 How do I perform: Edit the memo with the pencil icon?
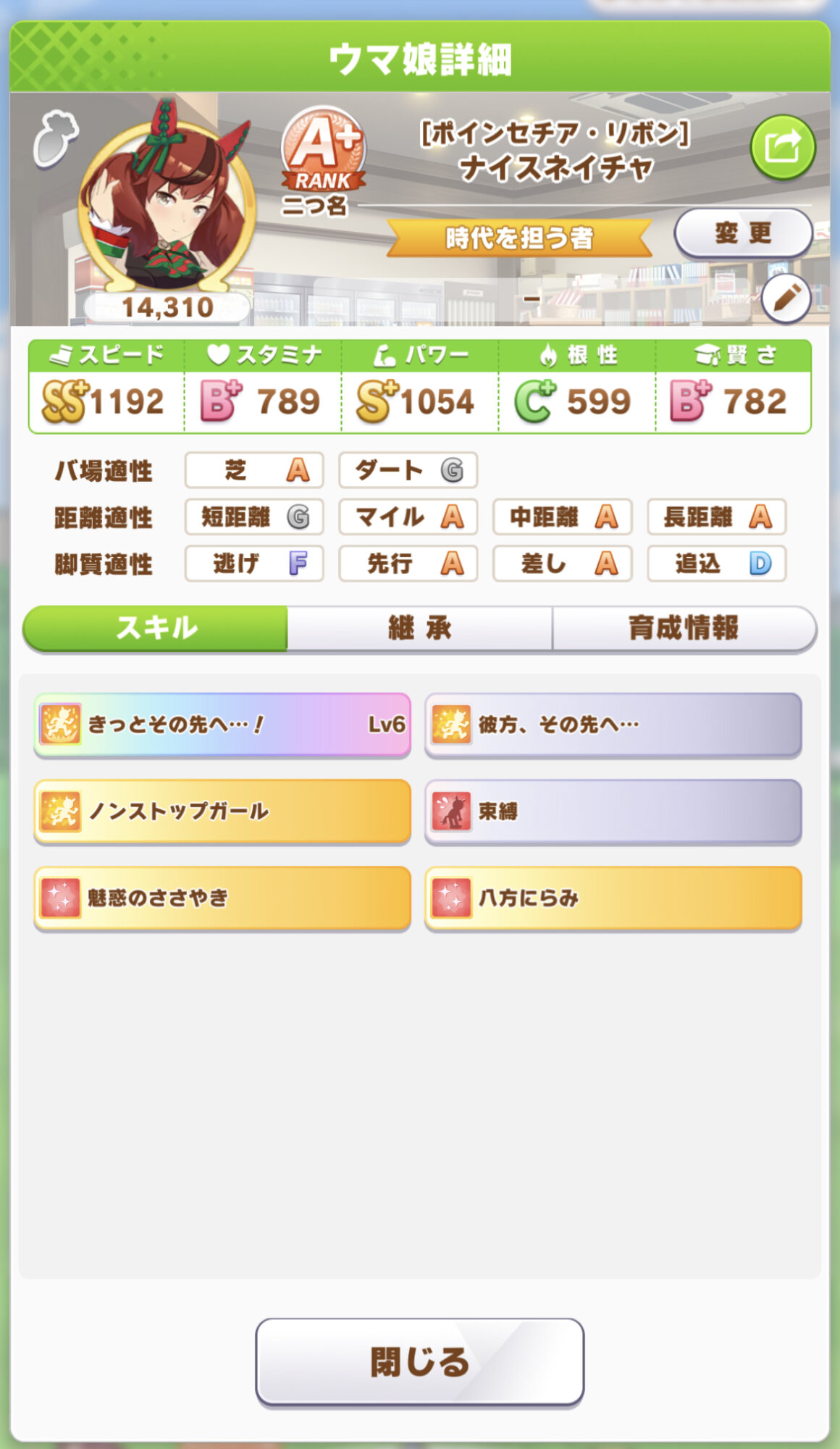[786, 298]
